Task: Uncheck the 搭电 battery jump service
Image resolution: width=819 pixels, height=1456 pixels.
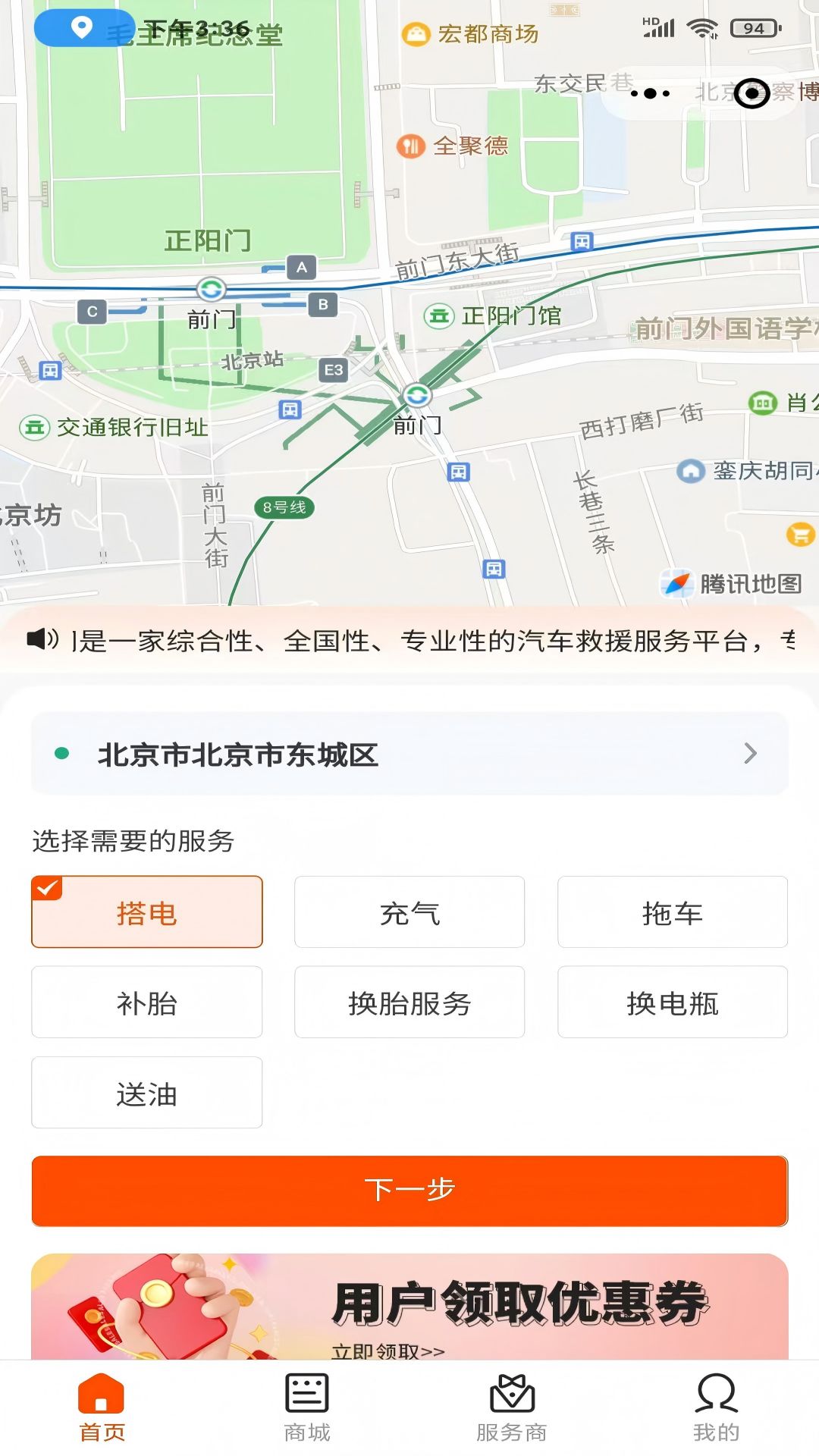Action: click(x=146, y=912)
